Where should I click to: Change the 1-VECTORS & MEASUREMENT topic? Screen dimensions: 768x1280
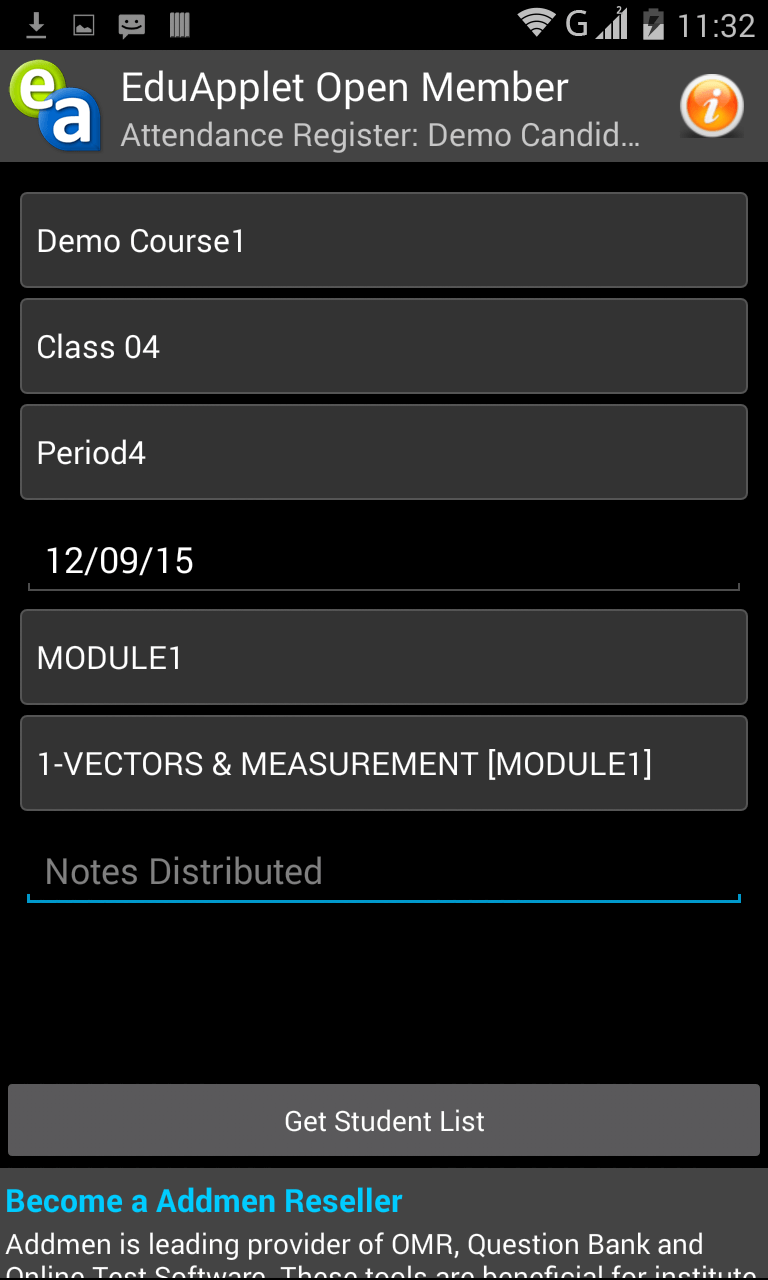tap(384, 763)
